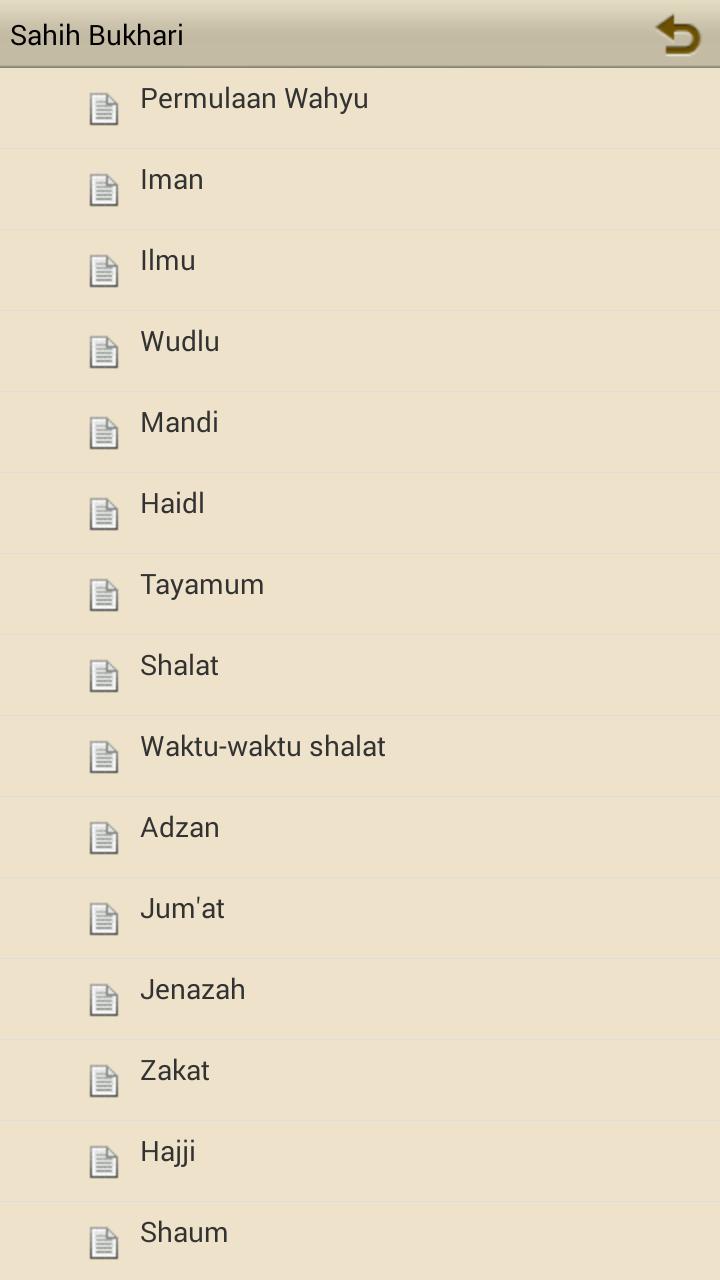Open the Mandi chapter
The image size is (720, 1280).
click(179, 422)
